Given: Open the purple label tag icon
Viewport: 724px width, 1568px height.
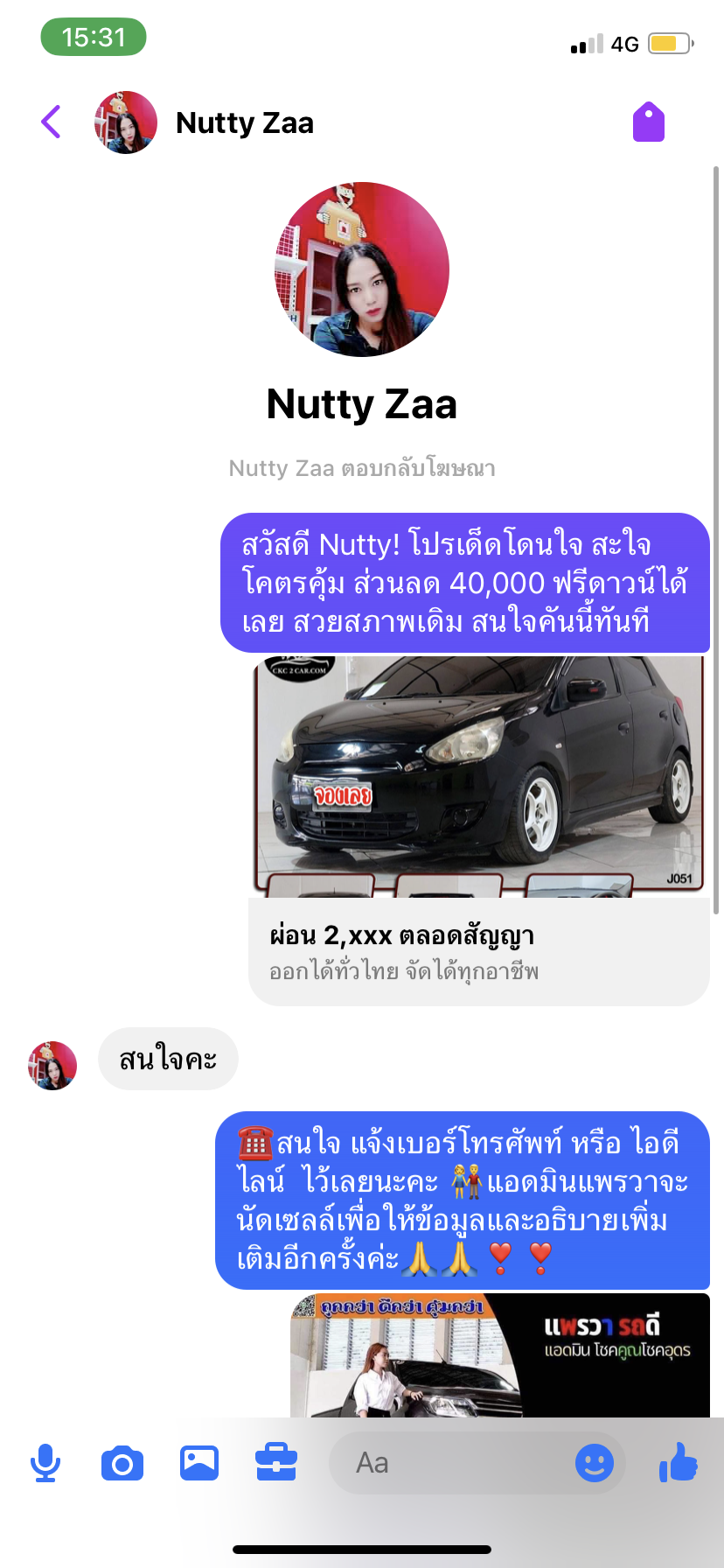Looking at the screenshot, I should point(649,122).
